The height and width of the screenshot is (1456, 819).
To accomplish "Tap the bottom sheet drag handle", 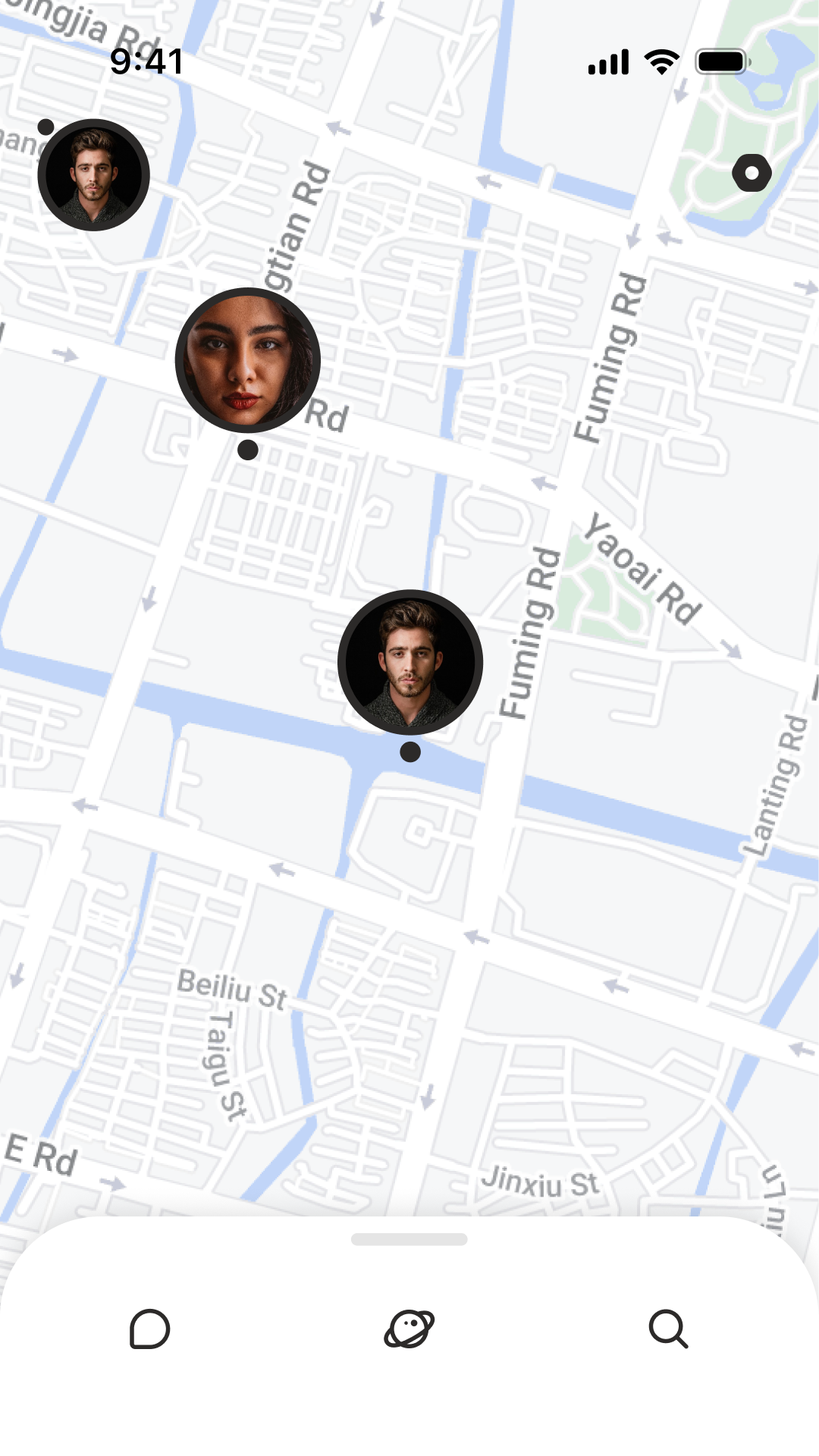I will coord(409,1239).
